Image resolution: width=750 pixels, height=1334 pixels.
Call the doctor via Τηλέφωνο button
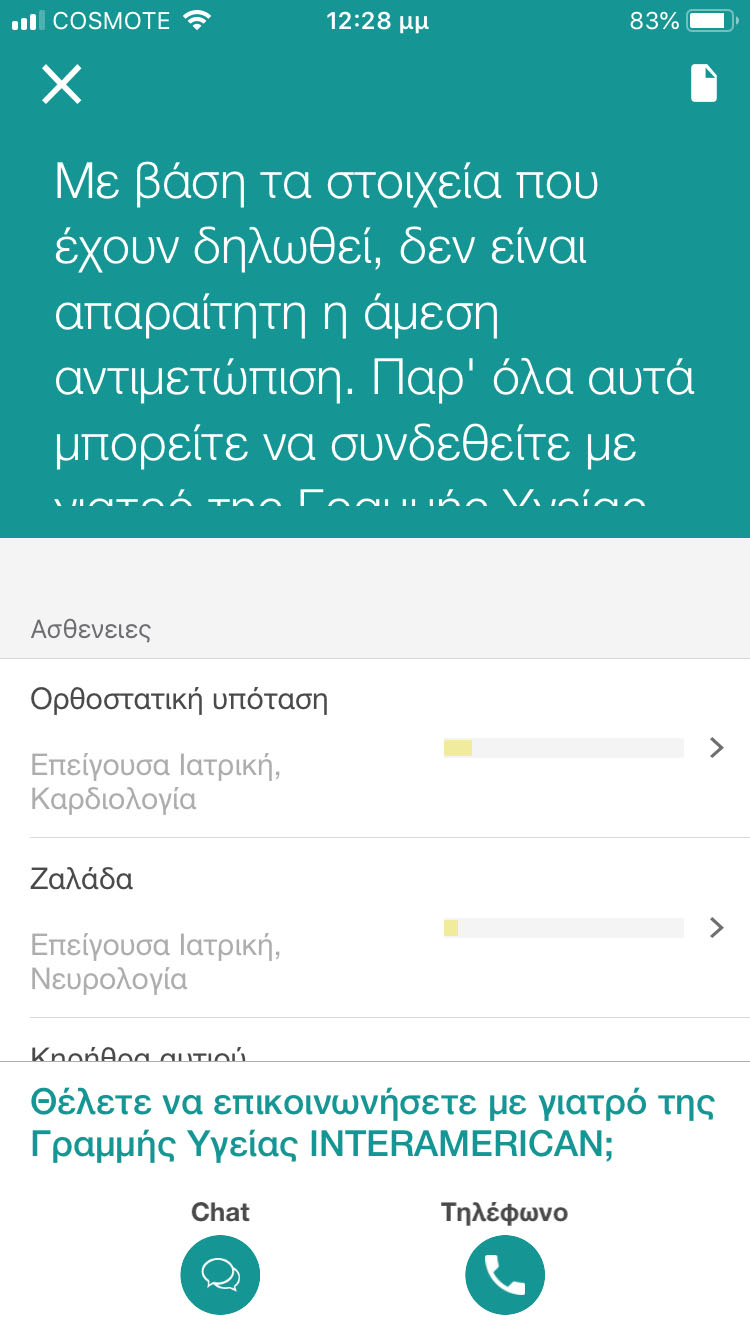pyautogui.click(x=505, y=1274)
